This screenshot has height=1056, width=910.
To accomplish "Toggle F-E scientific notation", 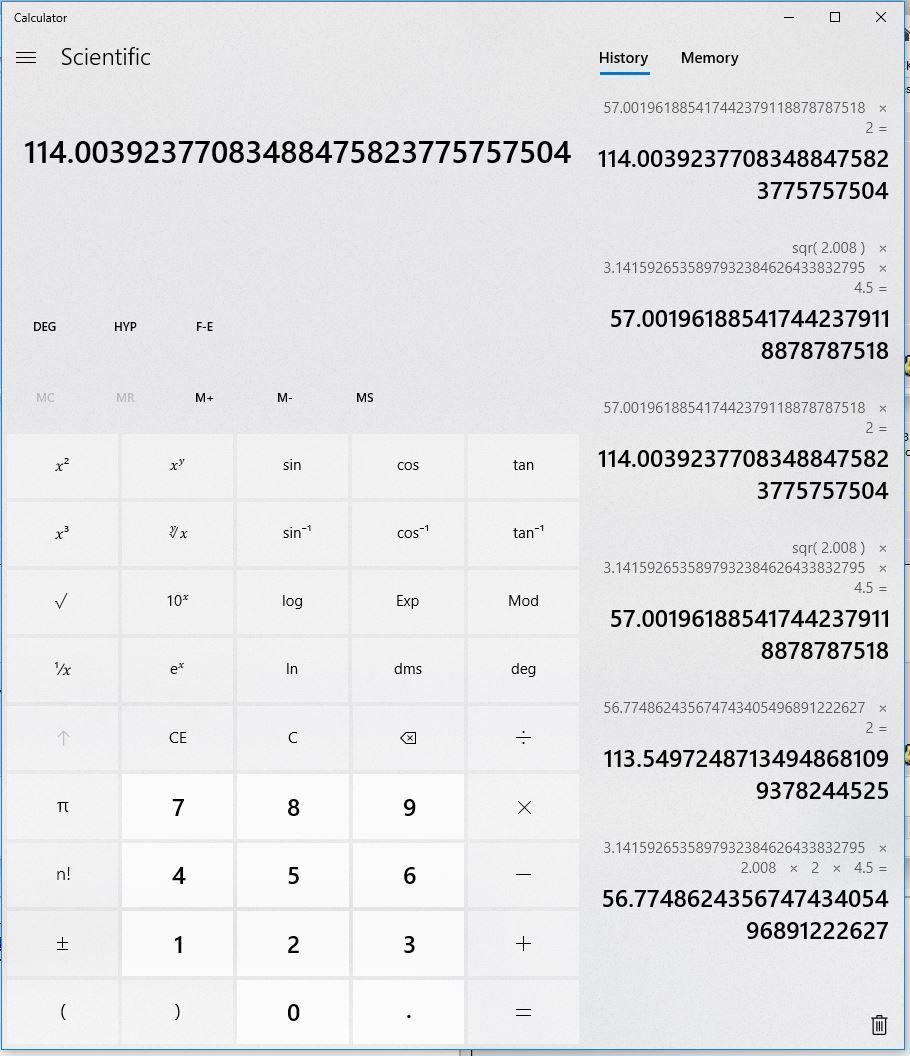I will click(x=205, y=327).
